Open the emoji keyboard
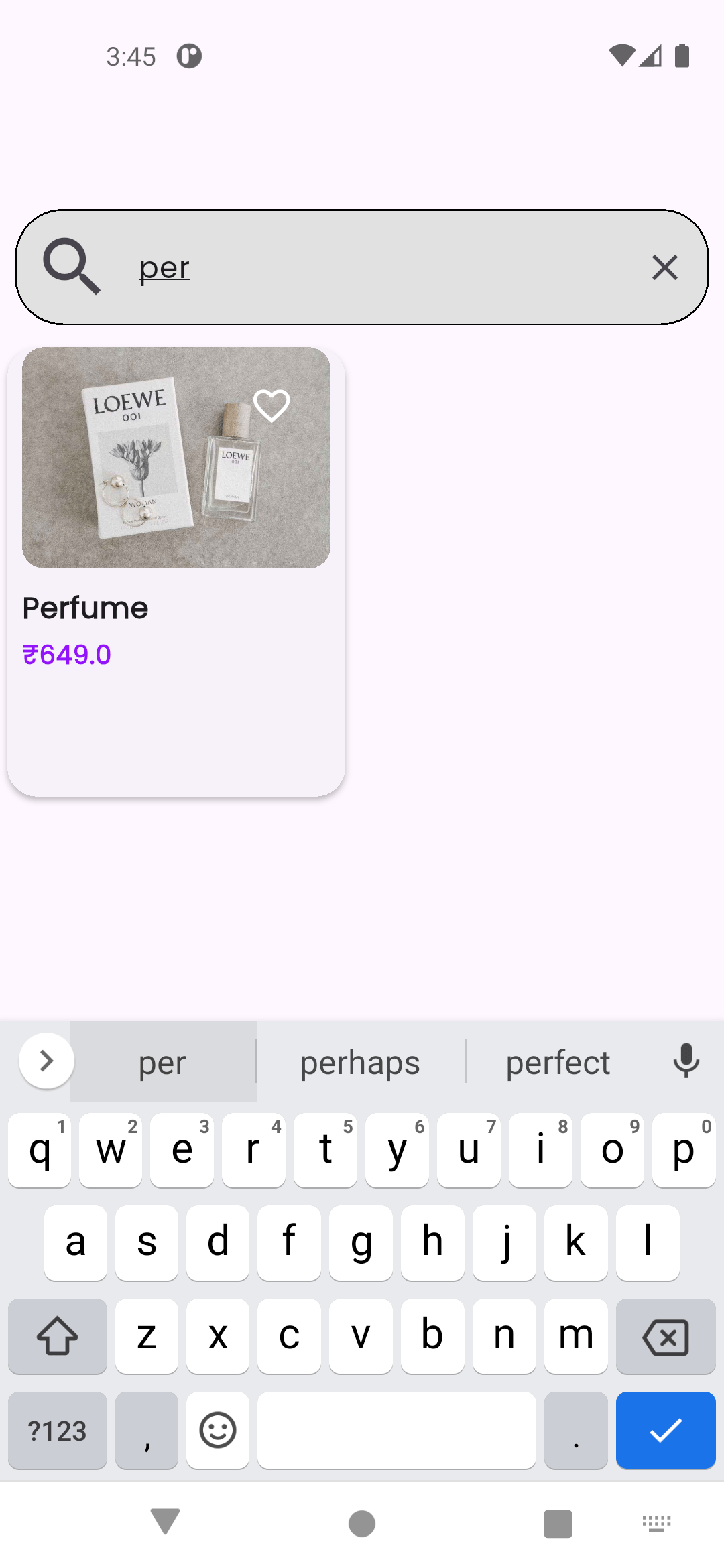The width and height of the screenshot is (724, 1568). coord(218,1430)
